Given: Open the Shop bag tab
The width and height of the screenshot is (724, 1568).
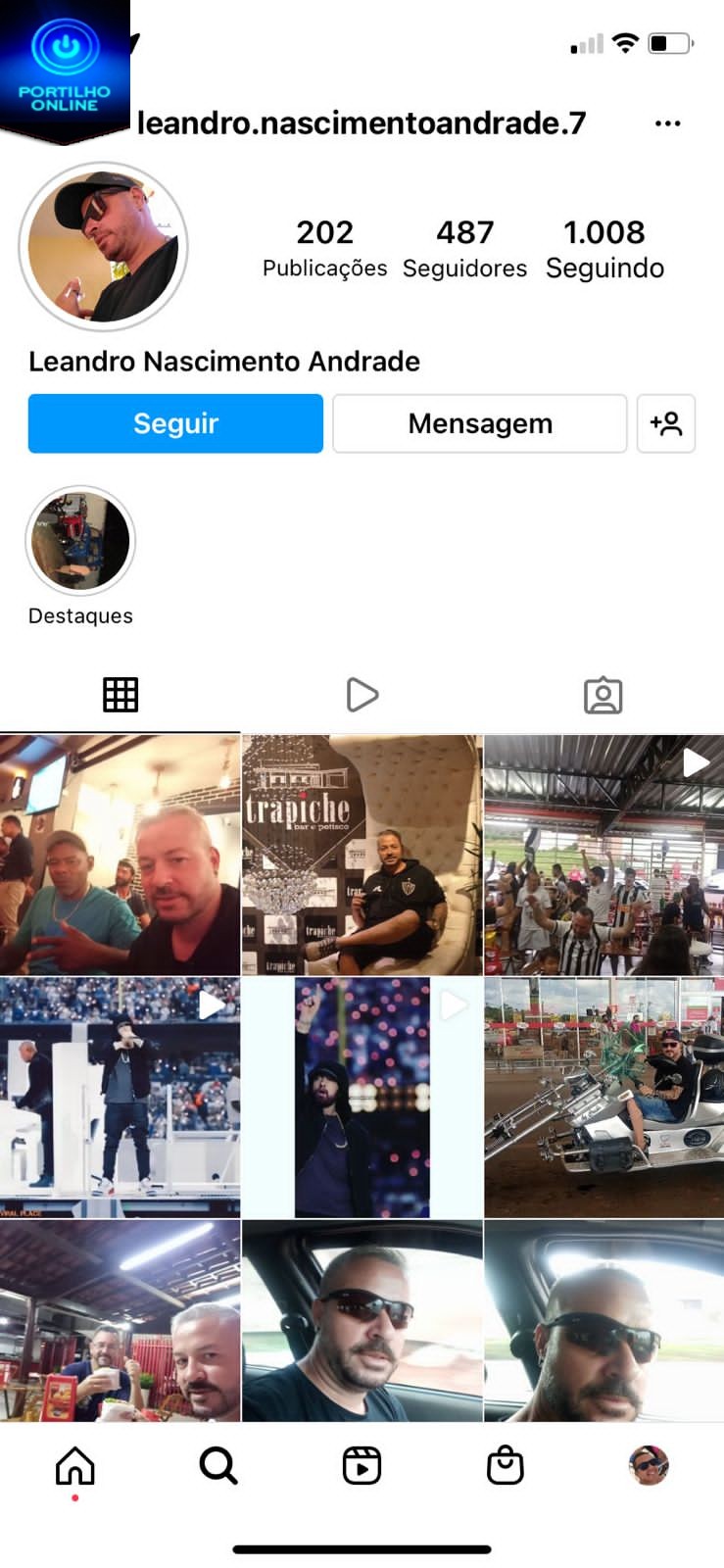Looking at the screenshot, I should (505, 1466).
